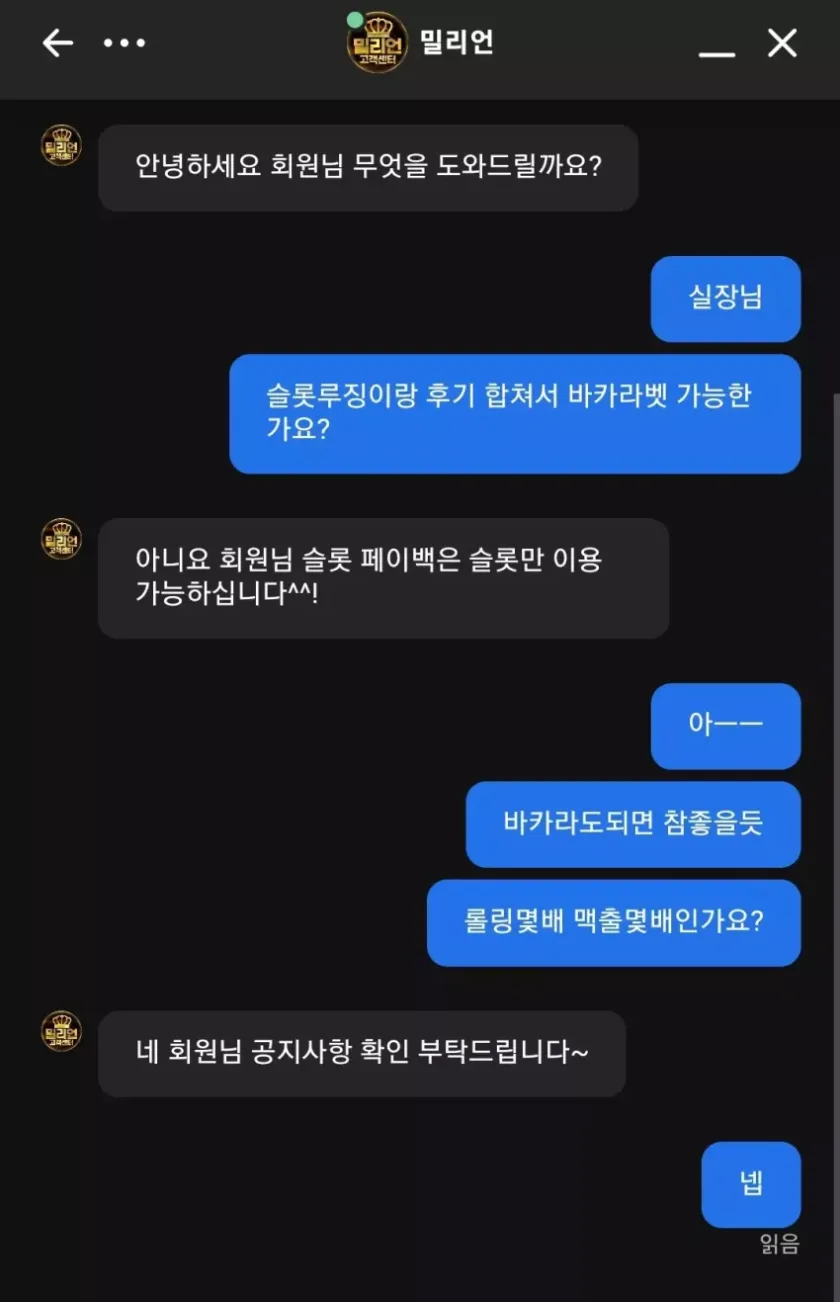This screenshot has width=840, height=1302.
Task: Open the 밀리언 profile in header
Action: (x=378, y=43)
